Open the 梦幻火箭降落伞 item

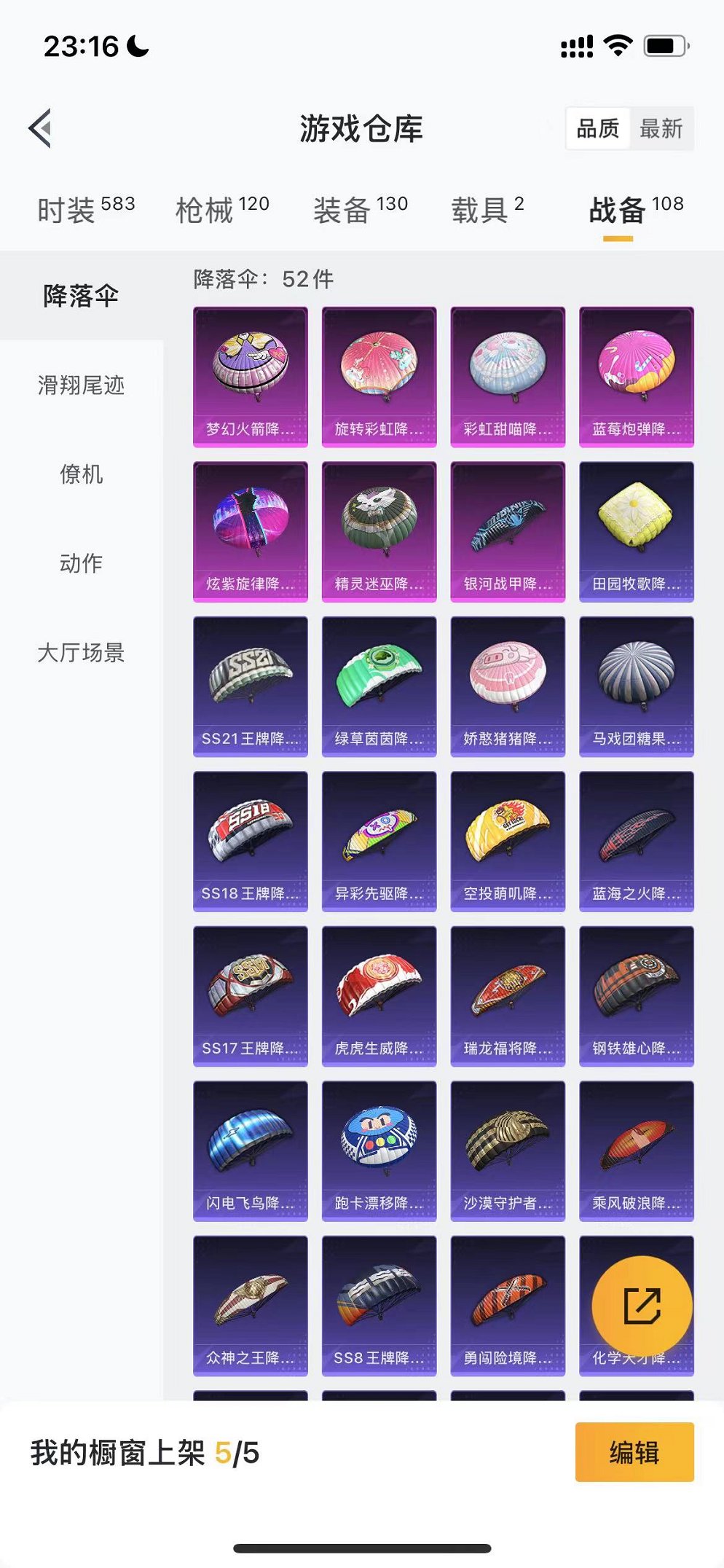click(x=251, y=377)
